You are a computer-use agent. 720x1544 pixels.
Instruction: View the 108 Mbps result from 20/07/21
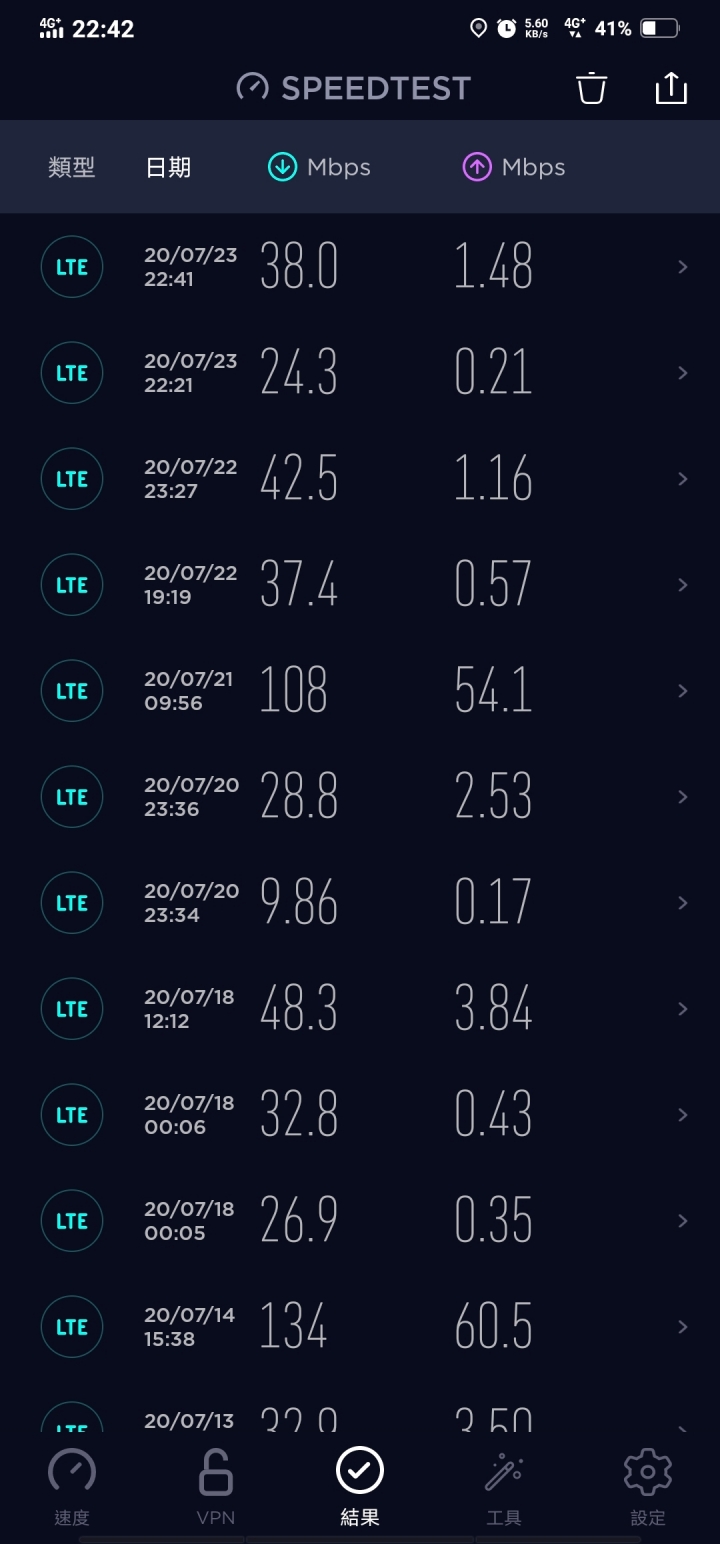[360, 691]
